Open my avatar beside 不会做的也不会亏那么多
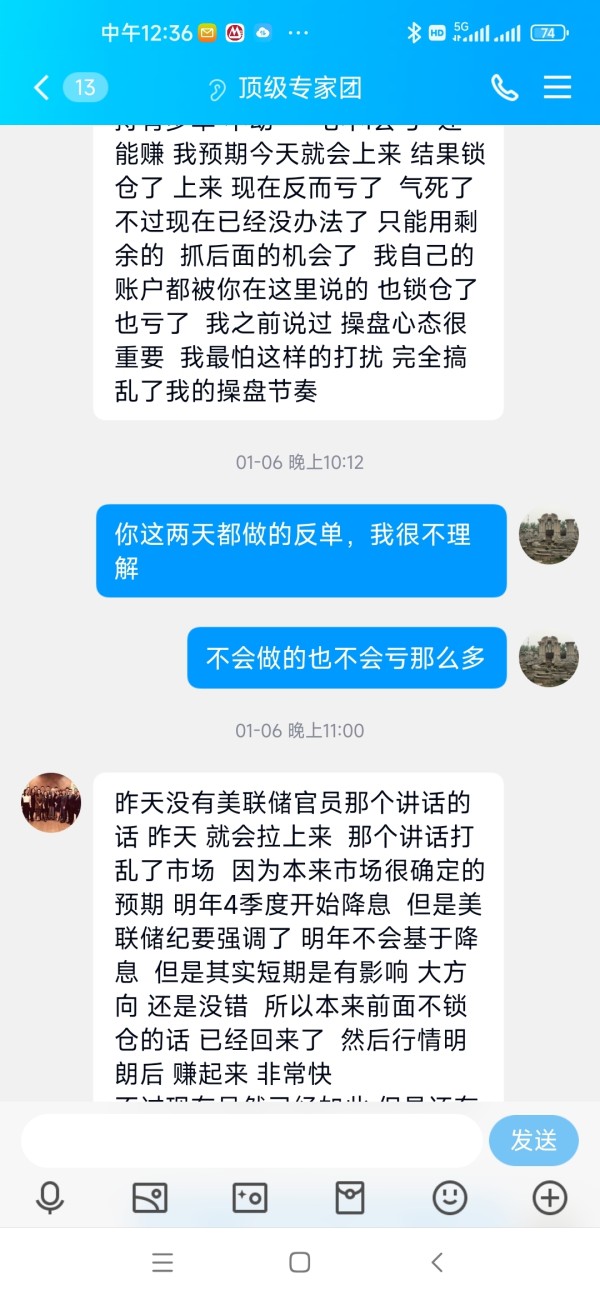Screen dimensions: 600x1300 click(x=549, y=657)
